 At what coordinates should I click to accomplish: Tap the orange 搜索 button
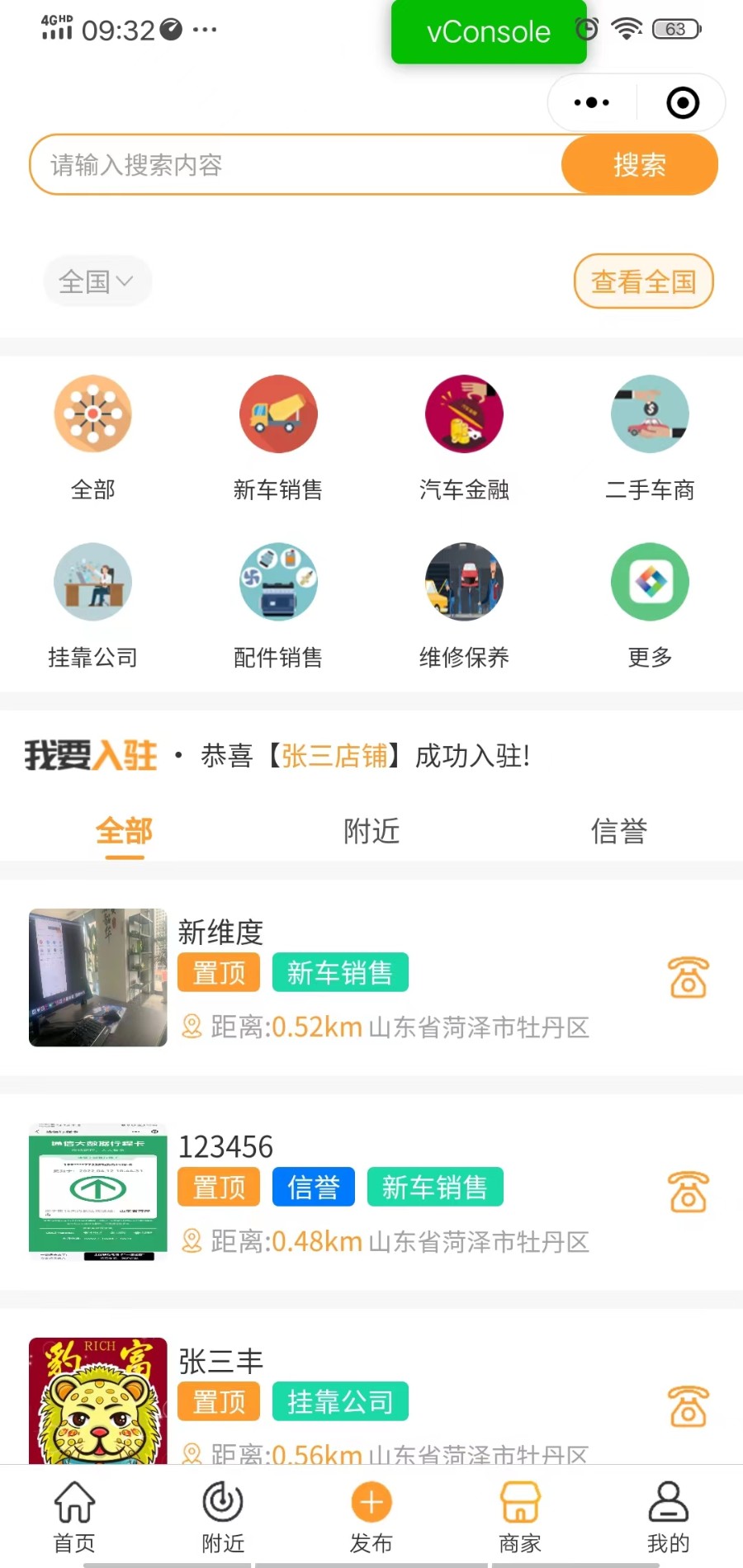639,165
